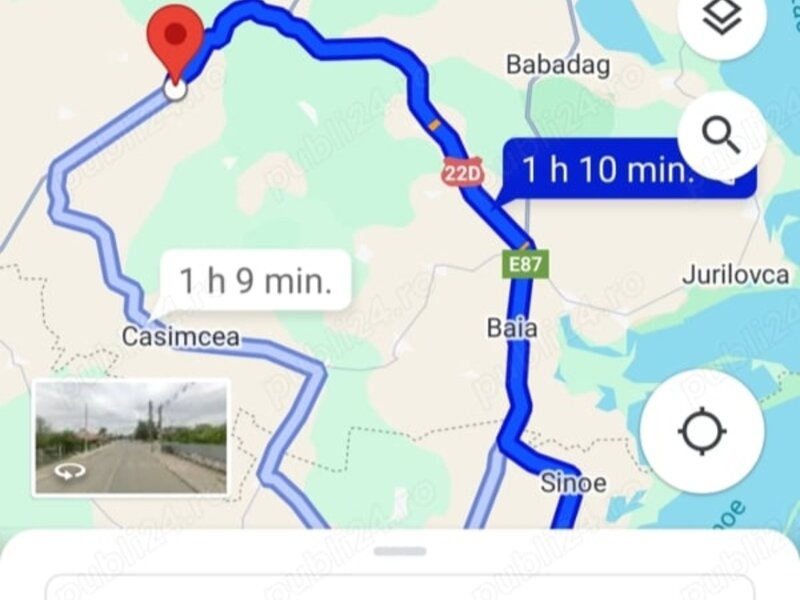800x600 pixels.
Task: Open the Street View thumbnail
Action: 131,437
